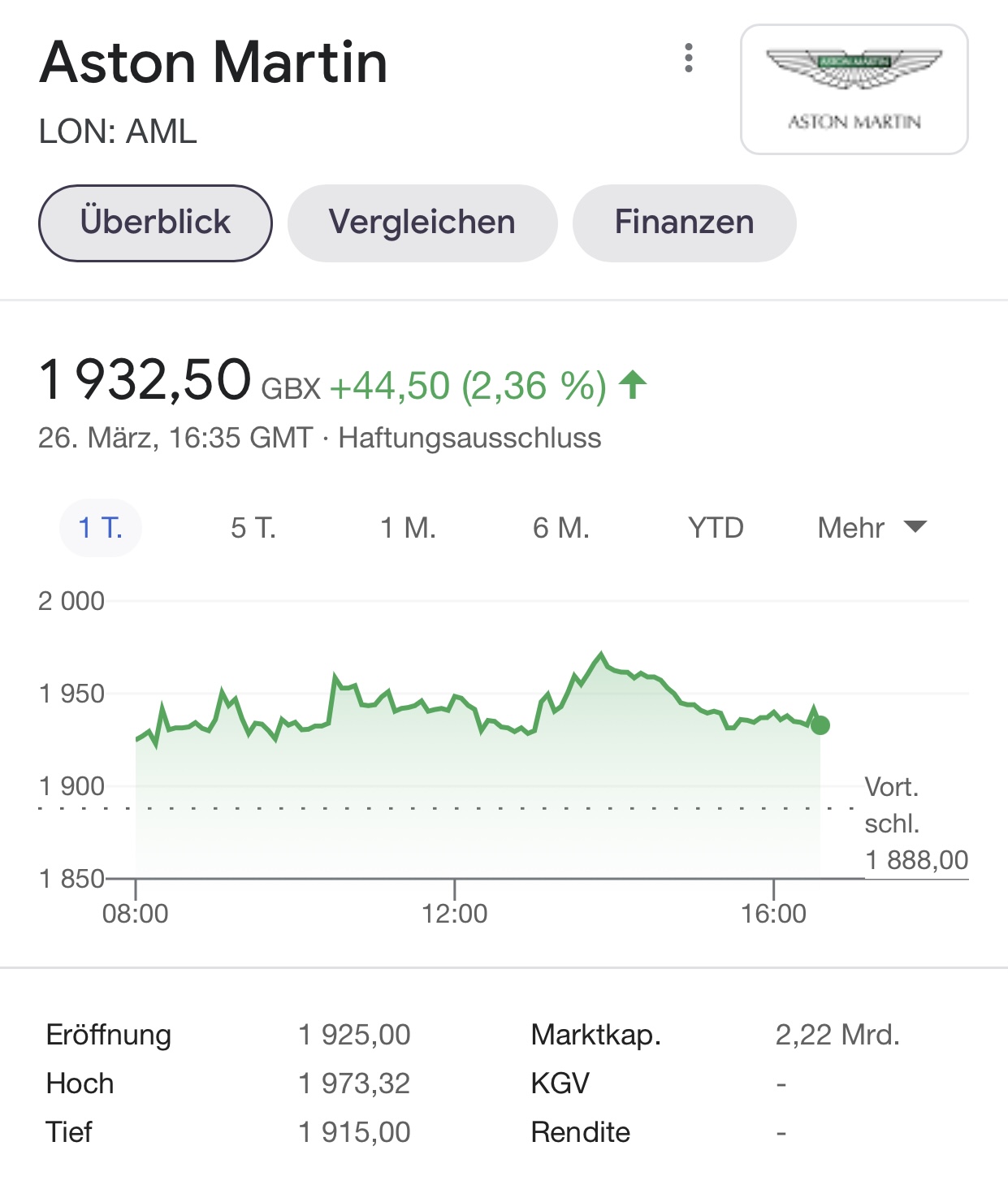
Task: Select the 1 T. chart range
Action: [101, 528]
